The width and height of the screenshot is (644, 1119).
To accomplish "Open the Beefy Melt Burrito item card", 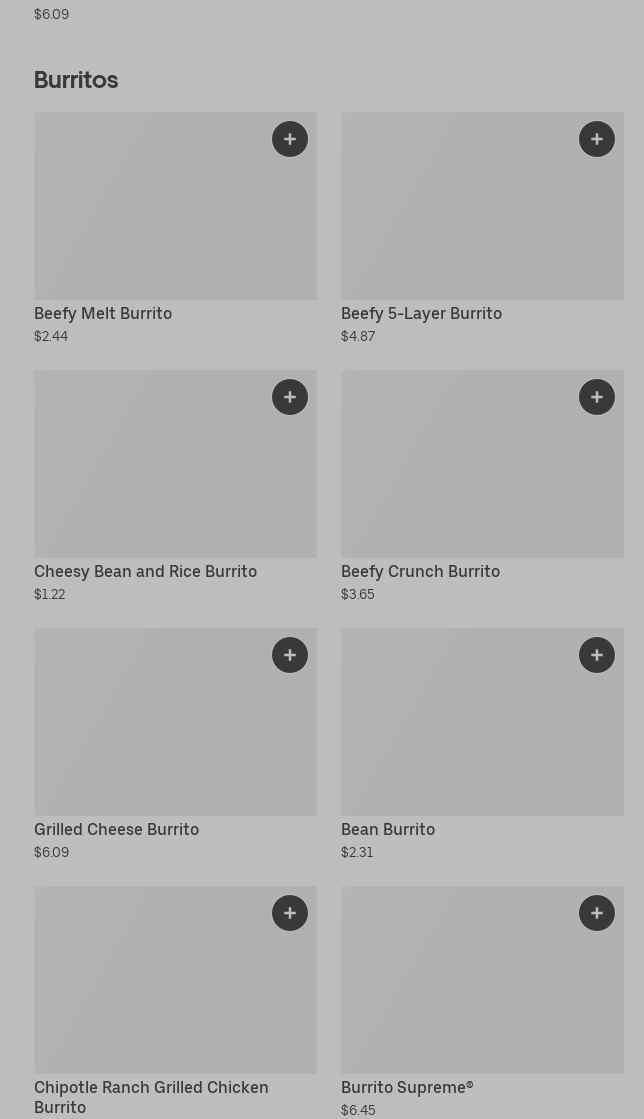I will tap(150, 220).
